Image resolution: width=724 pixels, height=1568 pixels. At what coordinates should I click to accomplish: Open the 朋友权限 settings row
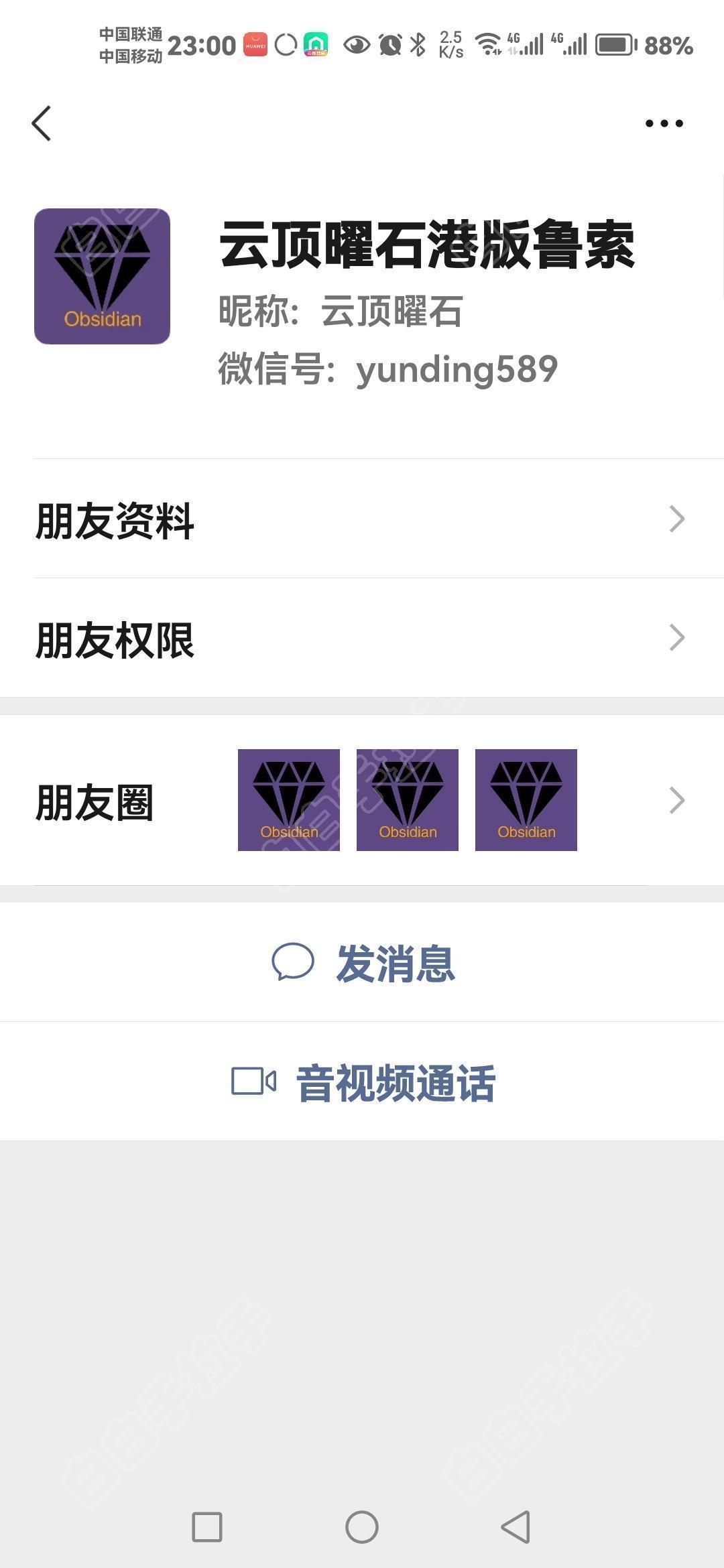[362, 638]
